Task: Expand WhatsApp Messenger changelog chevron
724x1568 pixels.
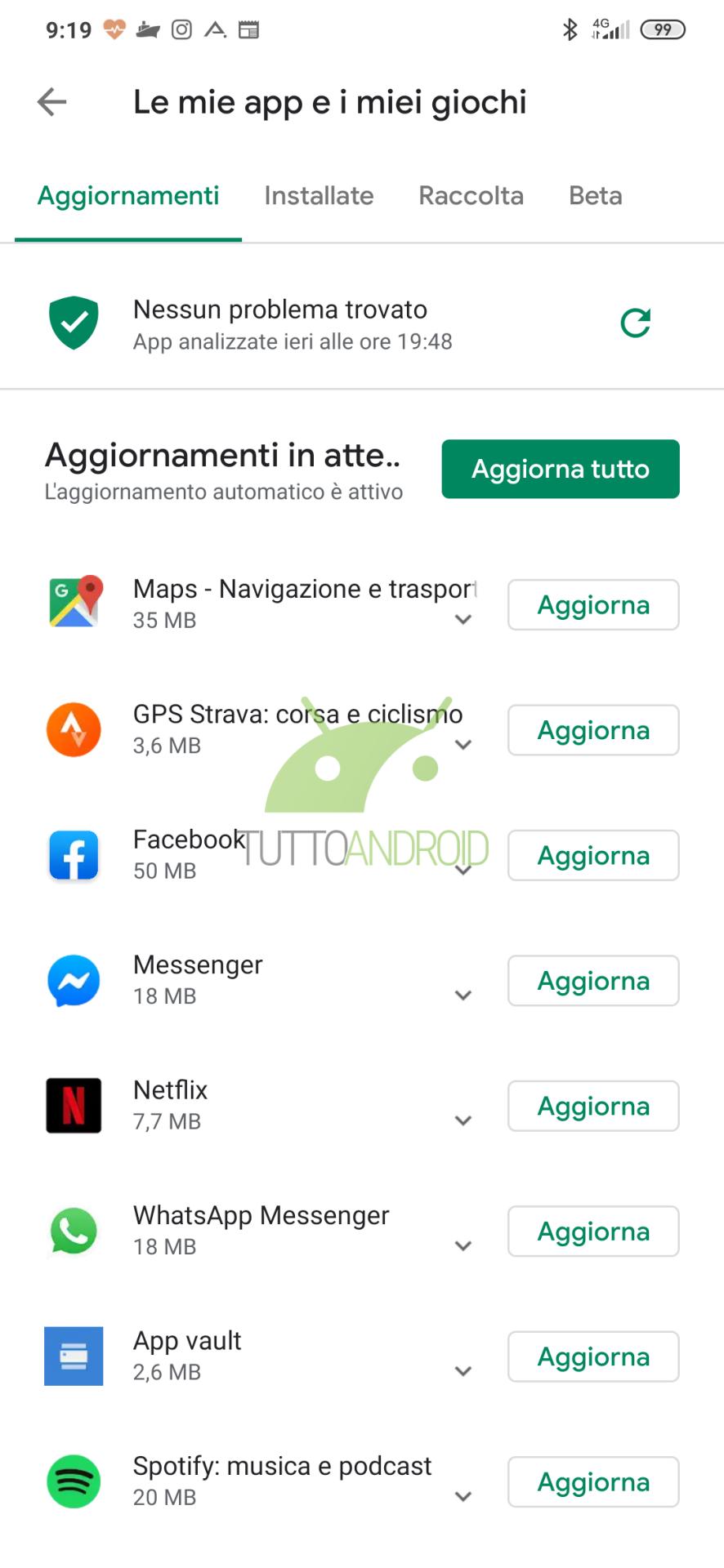Action: coord(463,1246)
